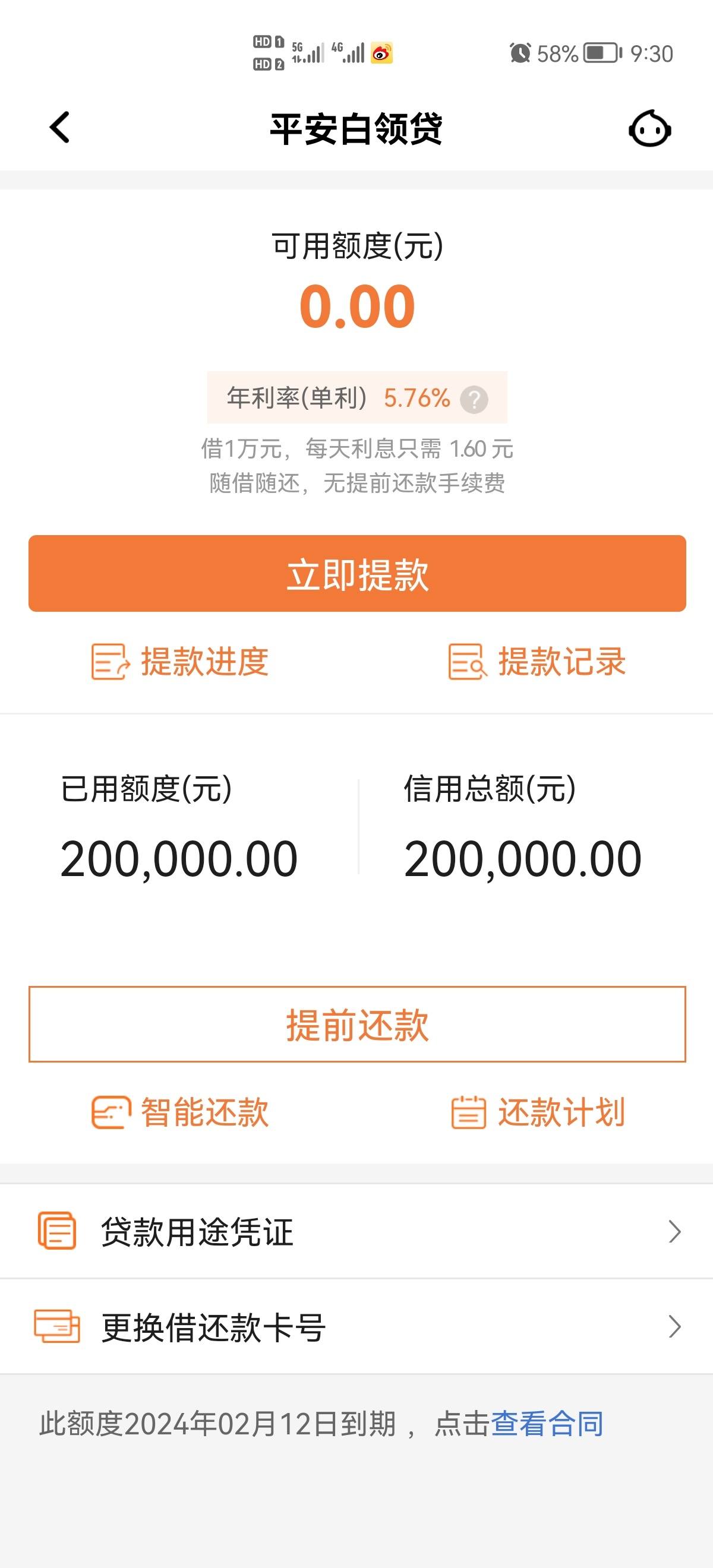Screen dimensions: 713x1568
Task: Go back using the top-left arrow
Action: pos(59,128)
